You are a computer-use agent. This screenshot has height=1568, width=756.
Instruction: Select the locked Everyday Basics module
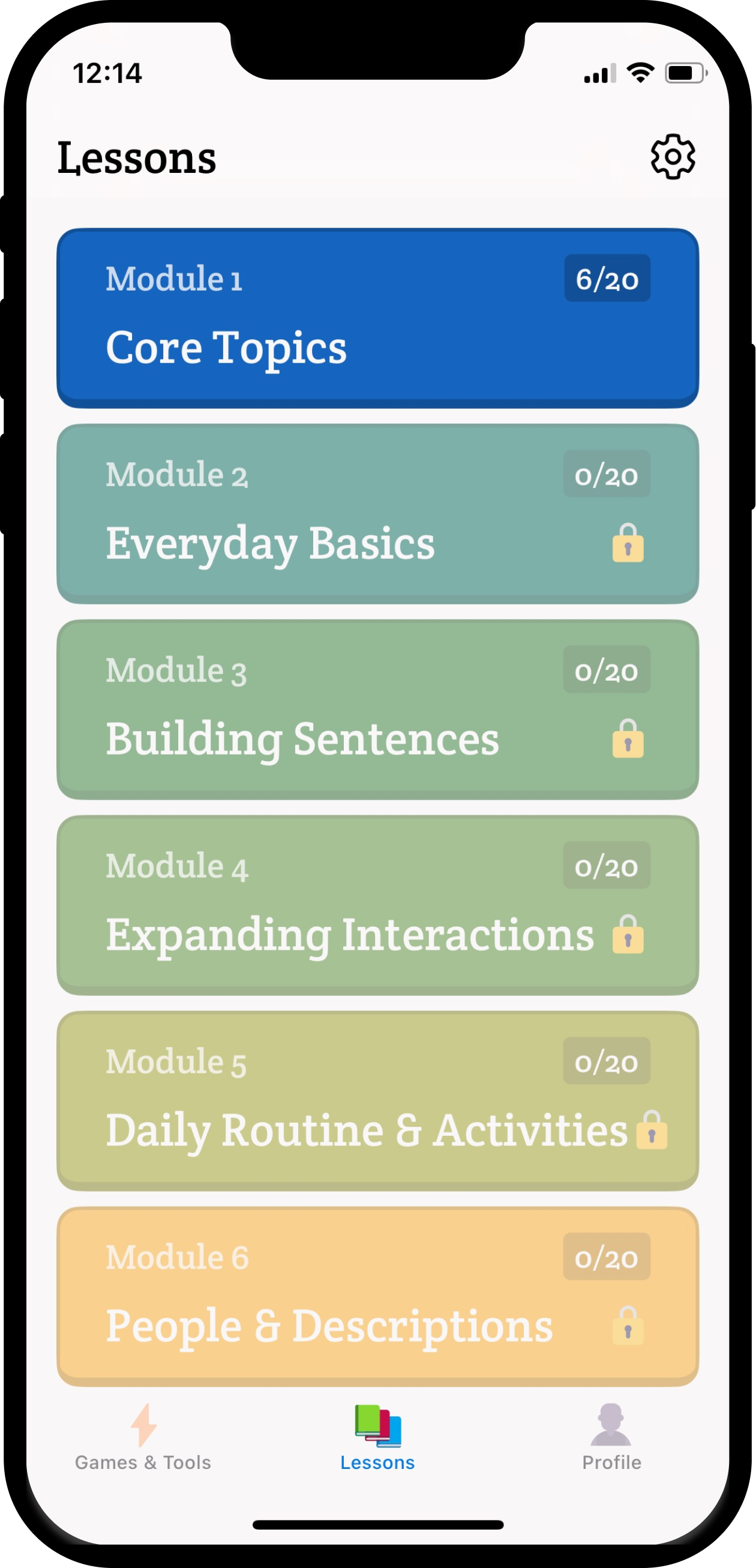pos(377,514)
